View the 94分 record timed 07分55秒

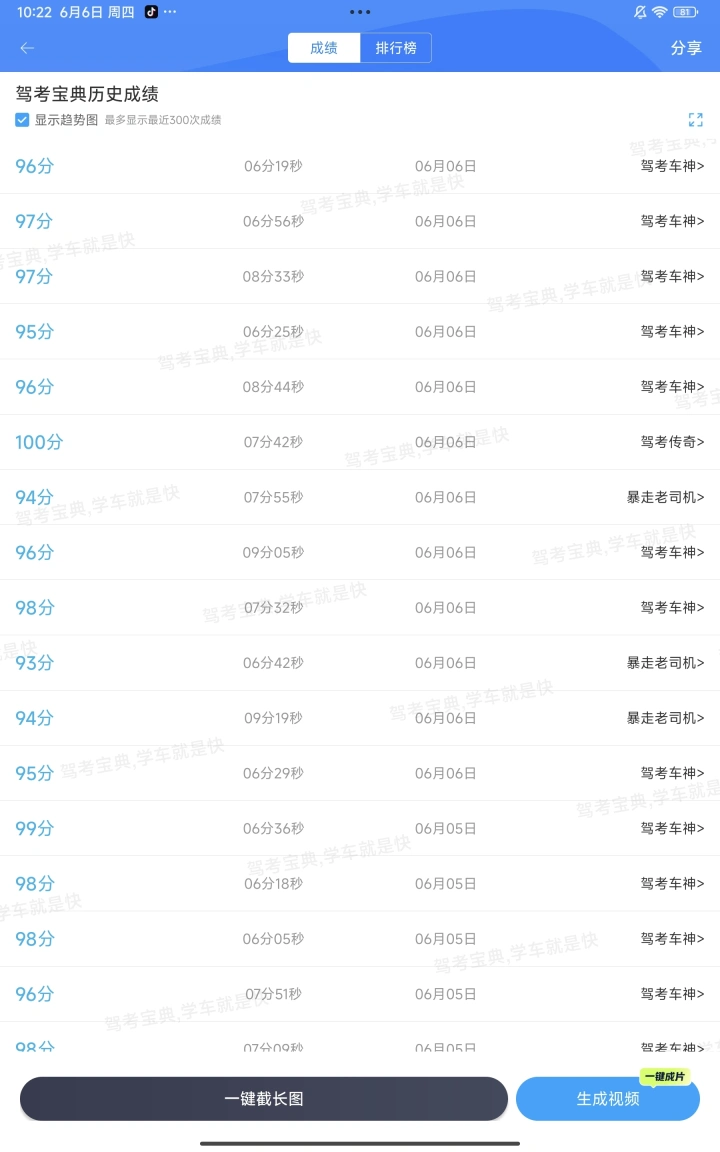point(360,497)
